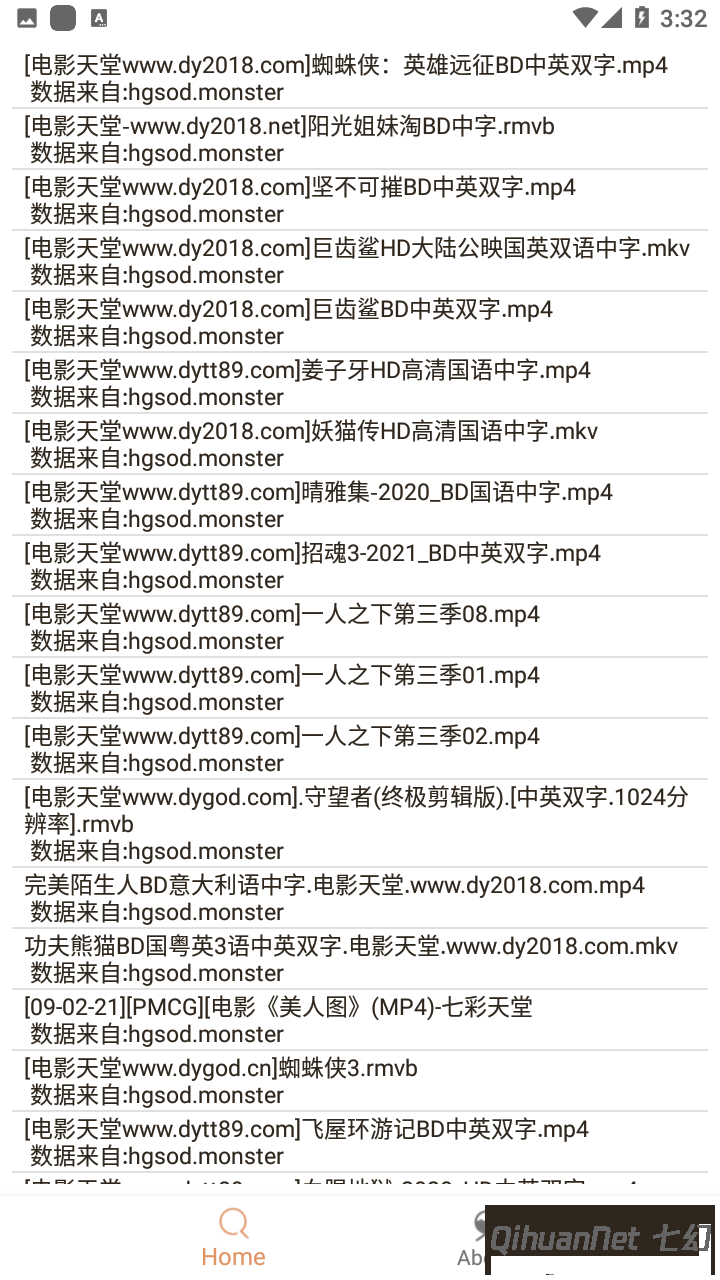Select 妖猫传HD高清国语中字.mkv
720x1280 pixels.
[311, 444]
